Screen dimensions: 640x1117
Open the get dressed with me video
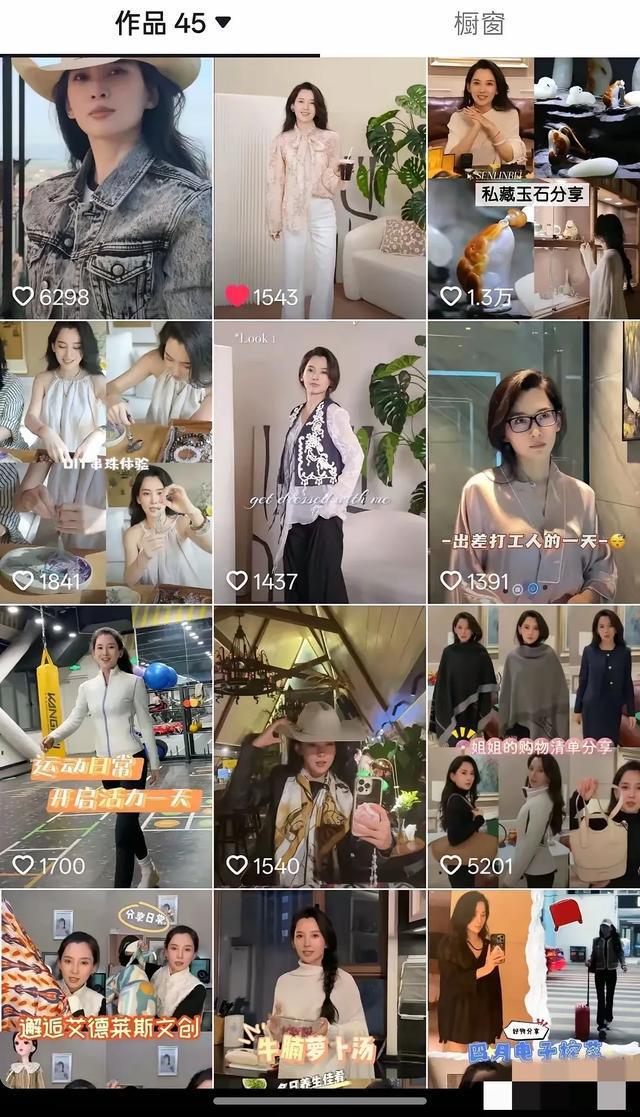pyautogui.click(x=320, y=462)
